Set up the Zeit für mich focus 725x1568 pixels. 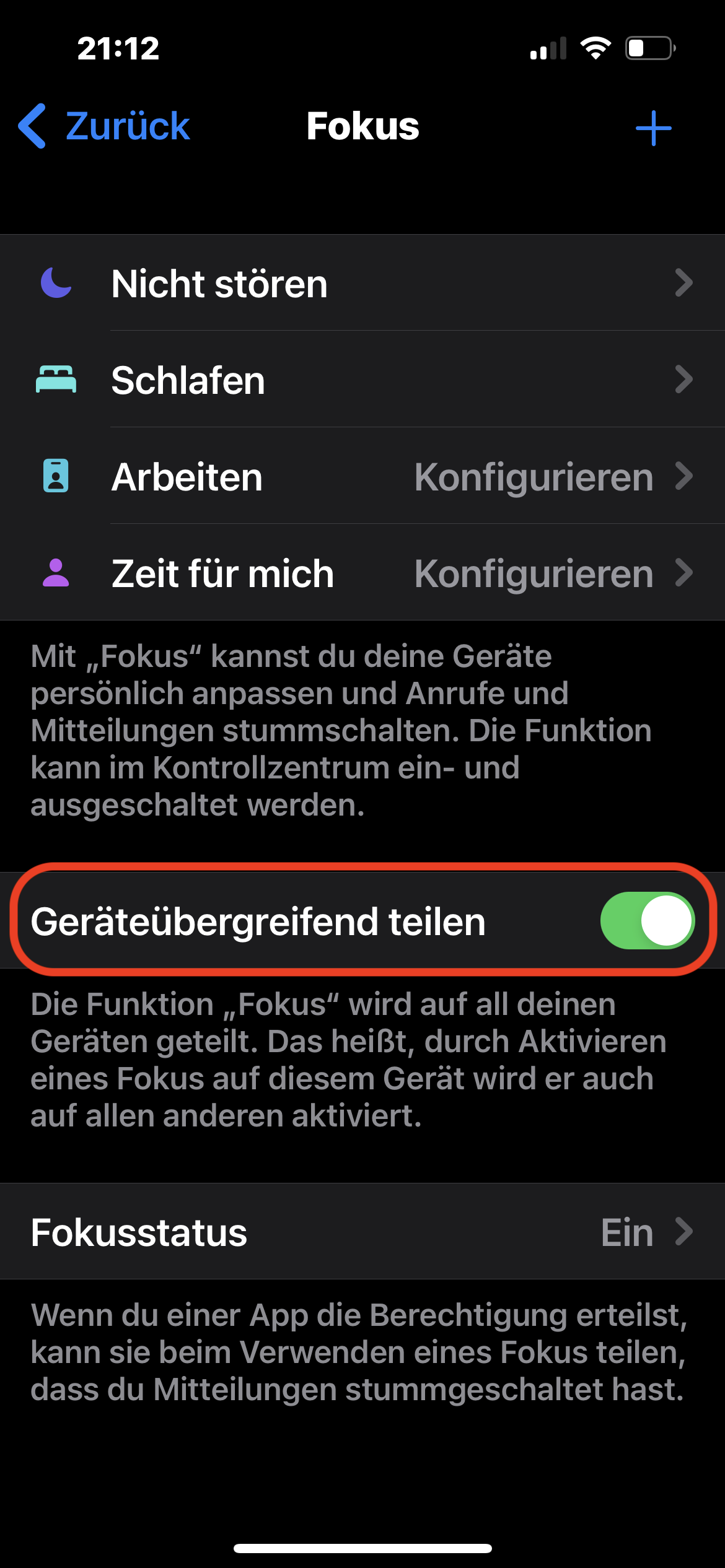pos(362,573)
